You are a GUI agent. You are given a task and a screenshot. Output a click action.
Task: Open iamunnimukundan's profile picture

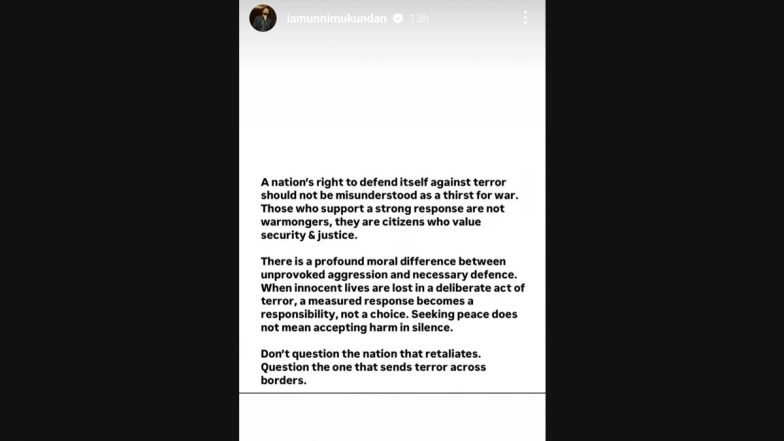tap(262, 18)
